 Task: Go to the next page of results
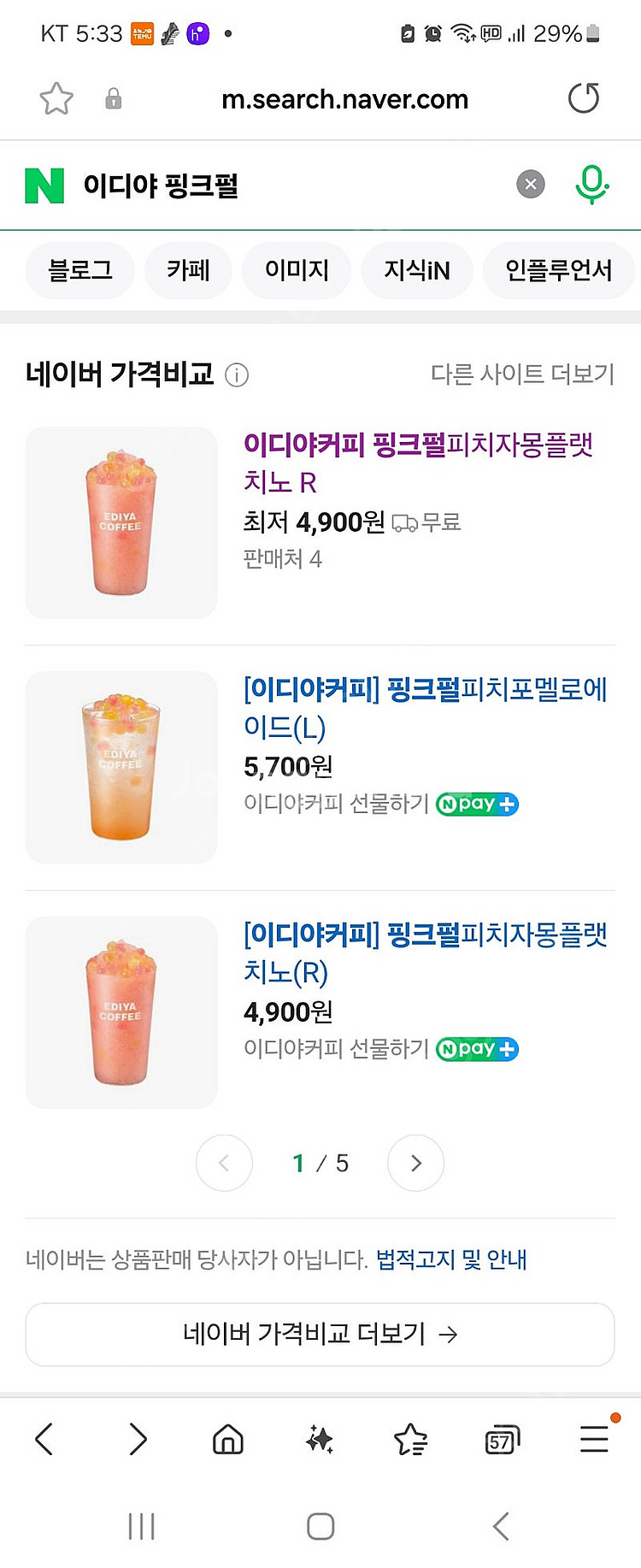(x=415, y=1163)
